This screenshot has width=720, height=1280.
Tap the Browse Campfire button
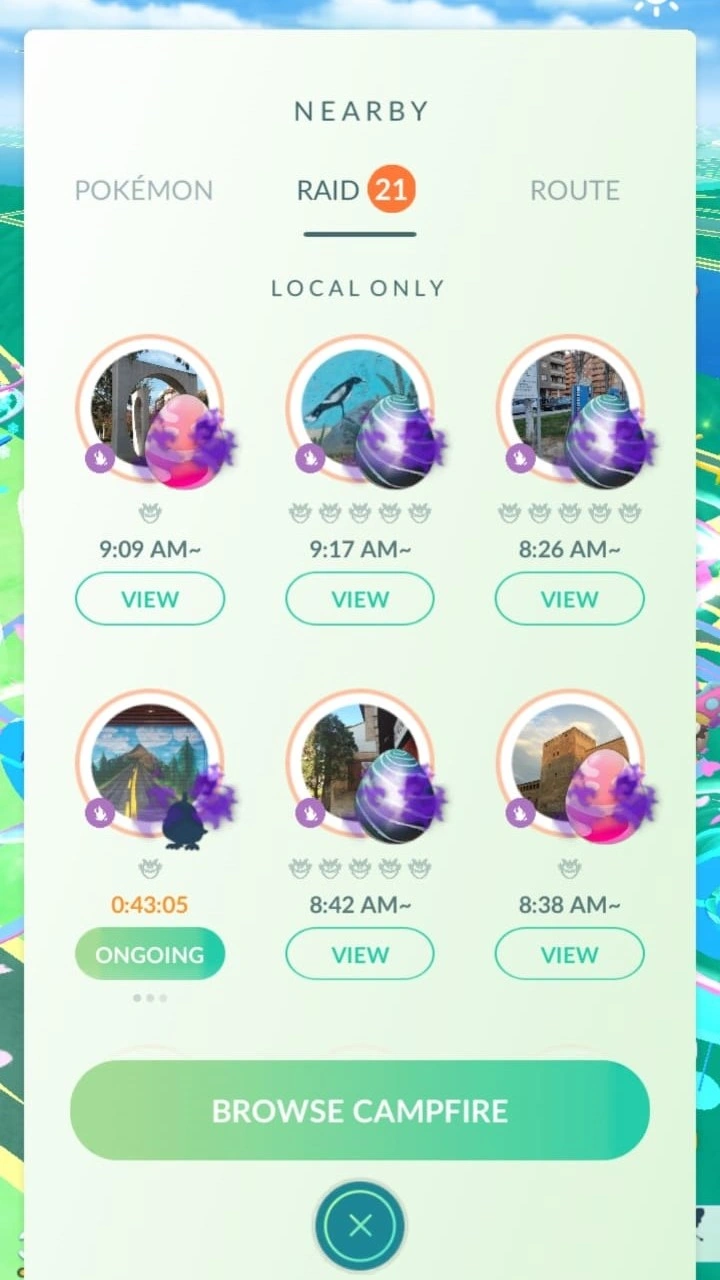(x=360, y=1111)
